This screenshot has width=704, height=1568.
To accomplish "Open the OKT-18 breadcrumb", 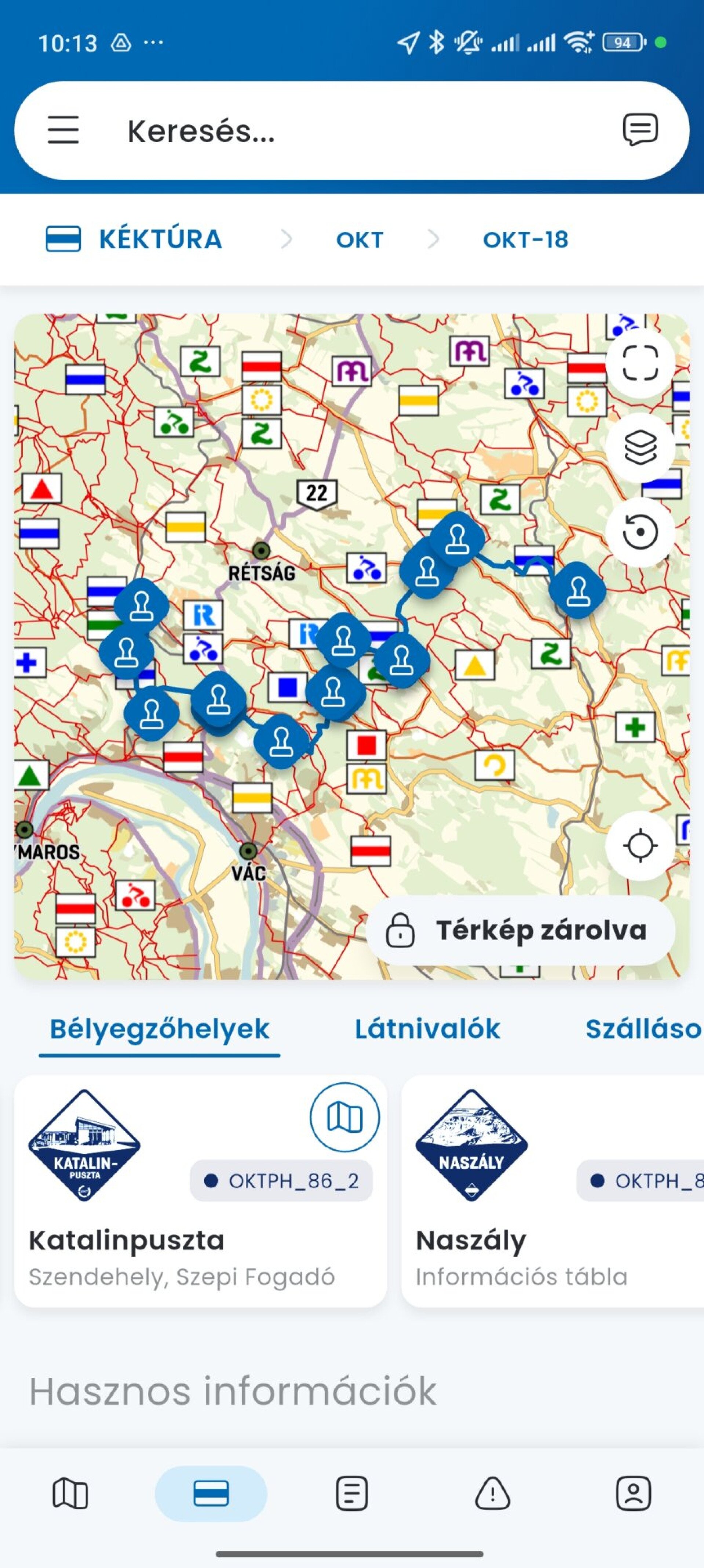I will pos(525,240).
